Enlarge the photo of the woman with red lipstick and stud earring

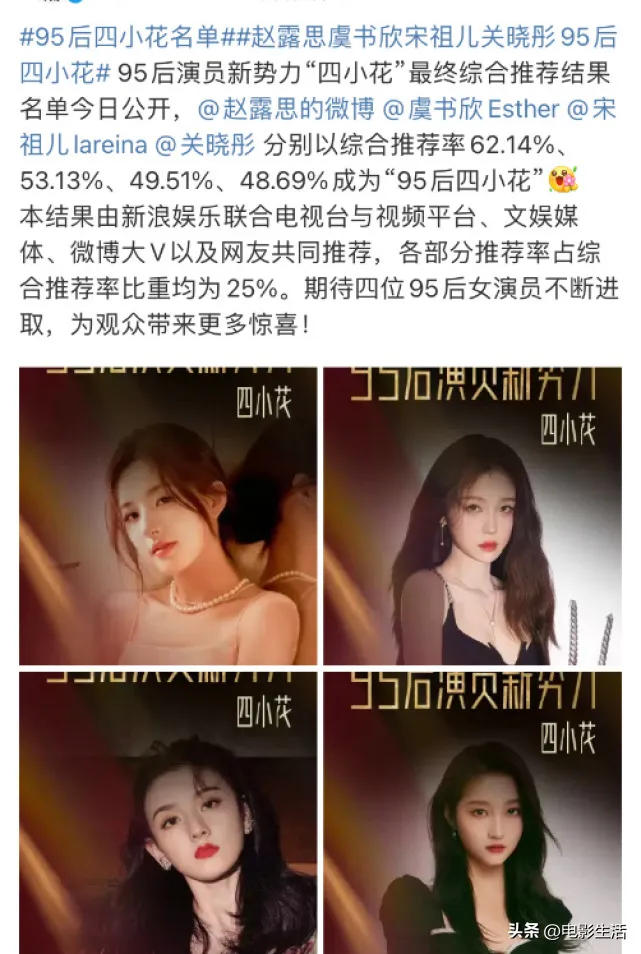168,812
